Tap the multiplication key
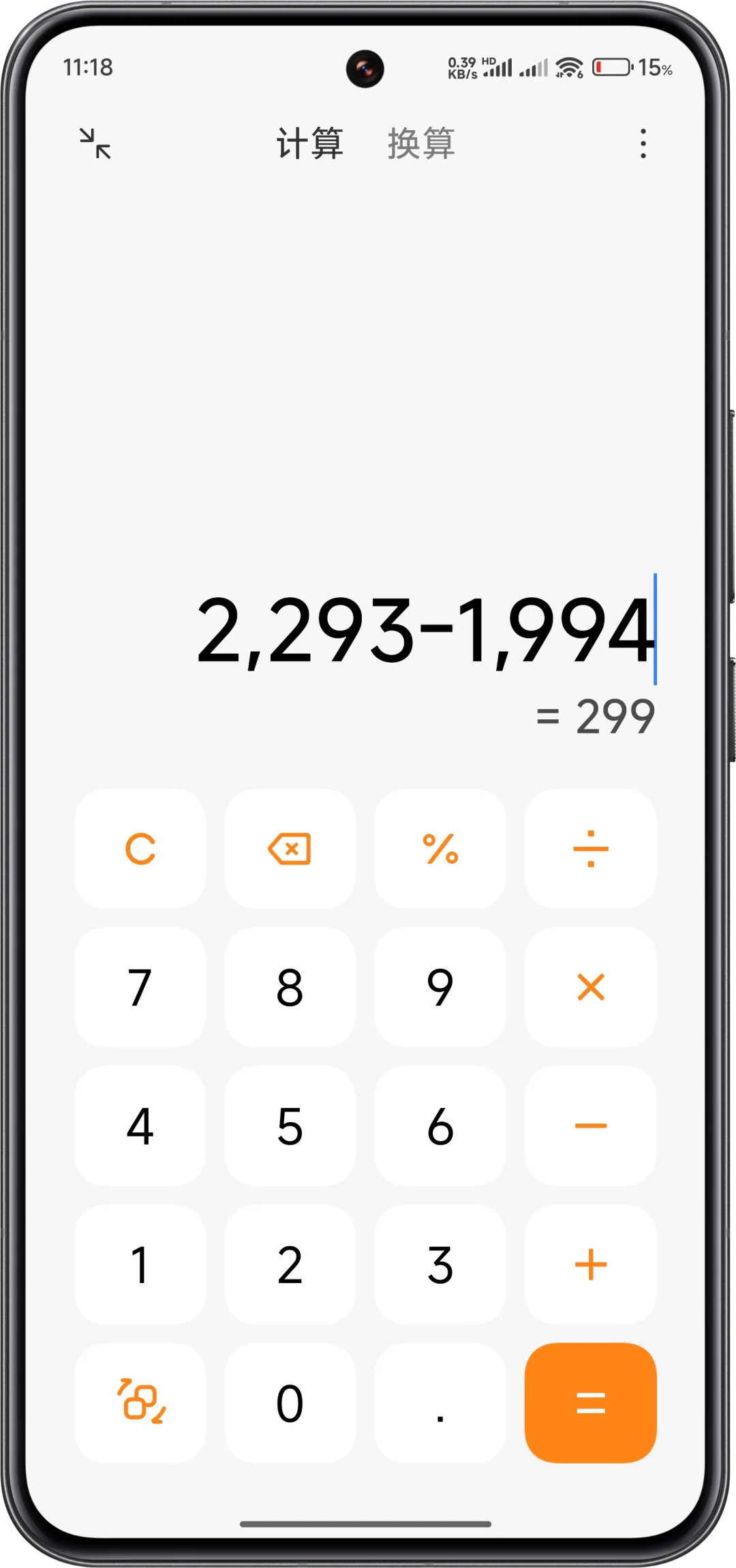 [590, 987]
